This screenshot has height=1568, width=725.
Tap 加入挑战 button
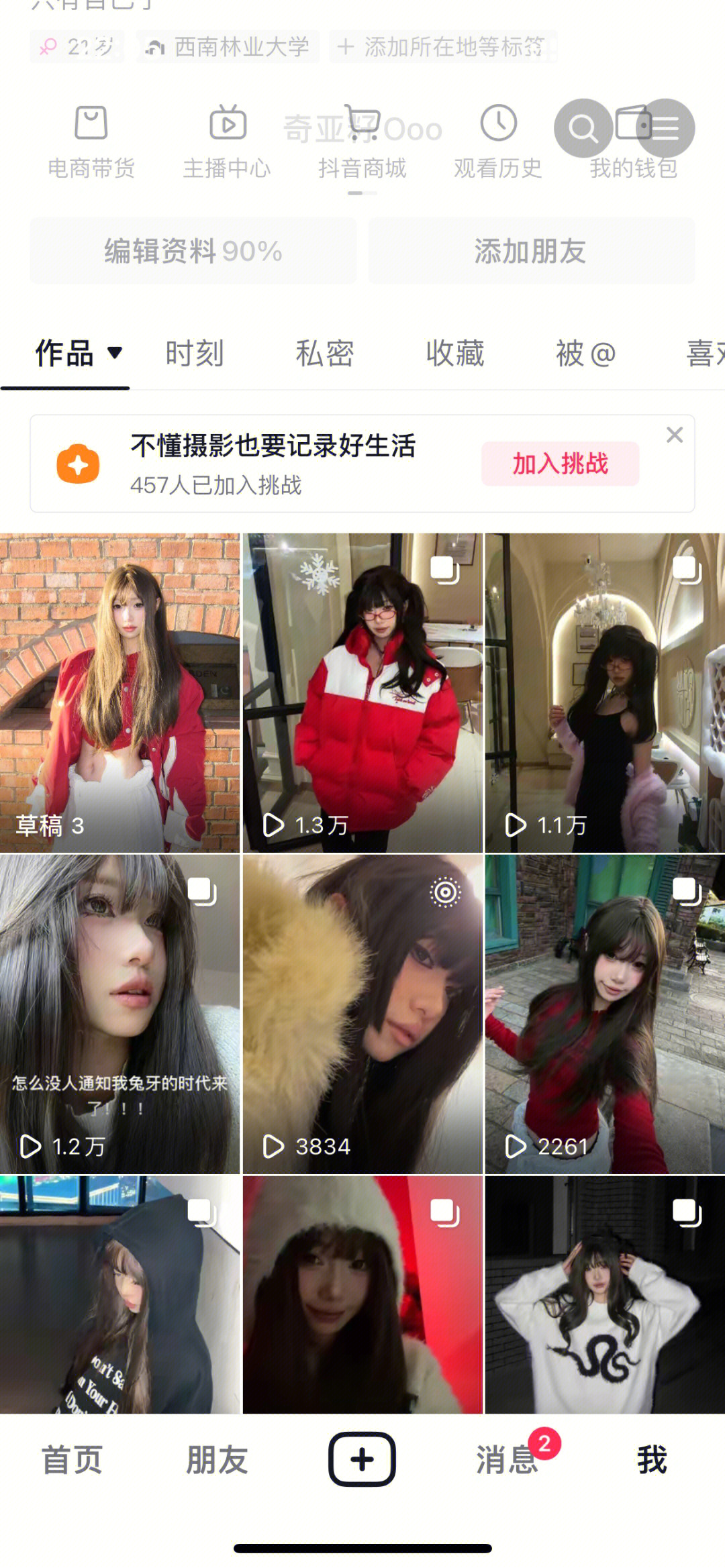[x=560, y=464]
